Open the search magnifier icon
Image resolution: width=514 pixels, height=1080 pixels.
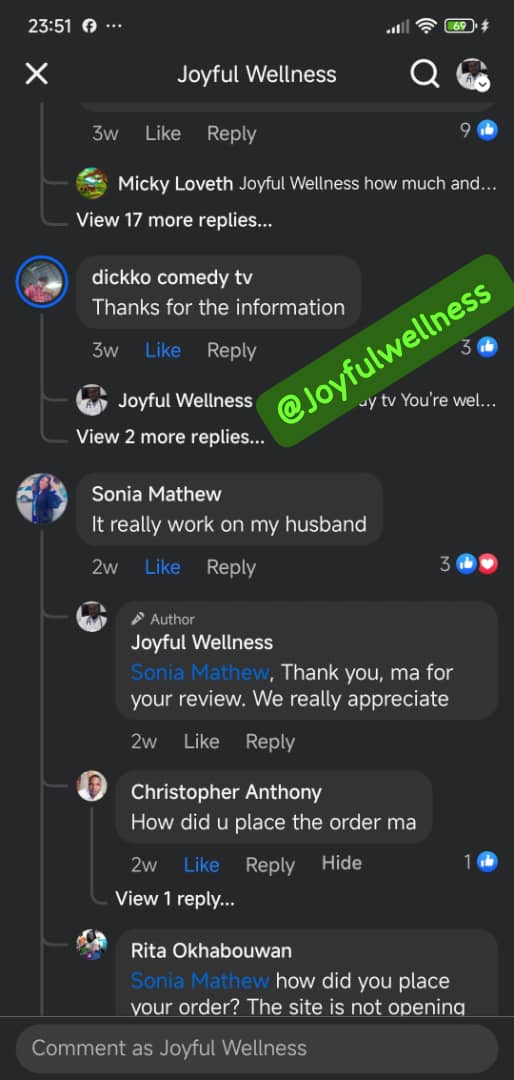(425, 74)
